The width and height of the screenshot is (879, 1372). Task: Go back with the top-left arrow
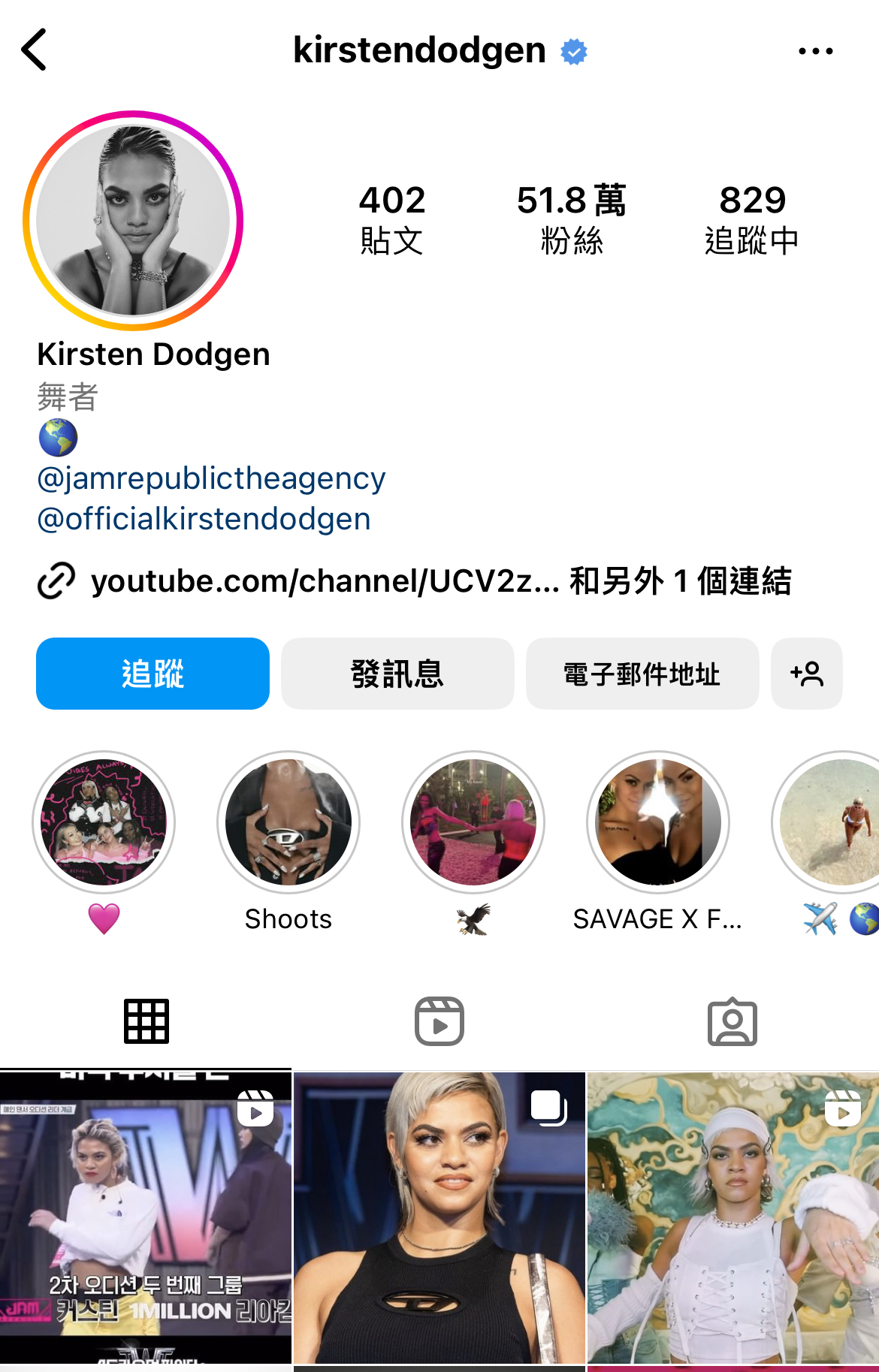point(35,50)
